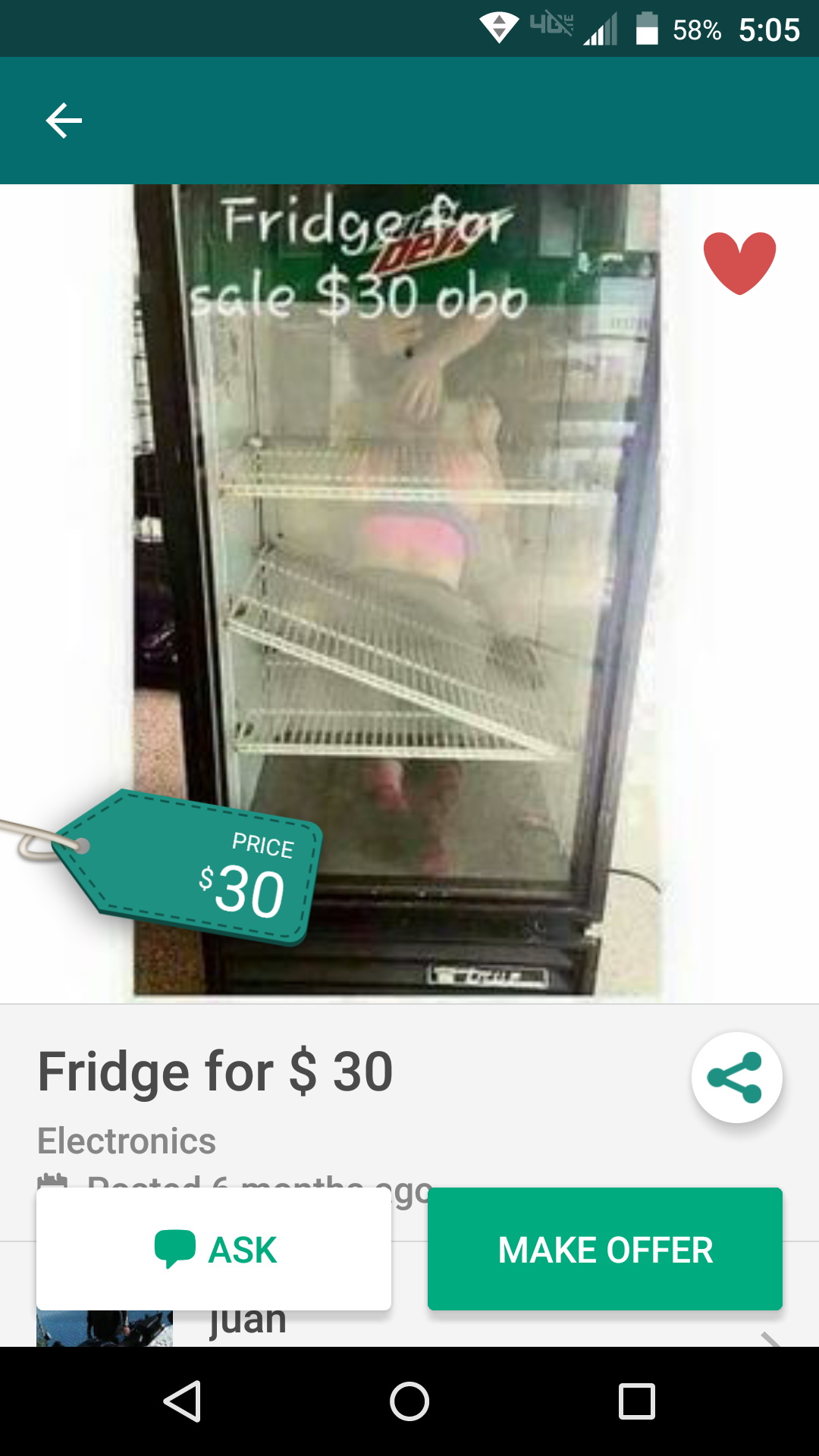Tap the ASK button
Screen dimensions: 819x1456
214,1249
